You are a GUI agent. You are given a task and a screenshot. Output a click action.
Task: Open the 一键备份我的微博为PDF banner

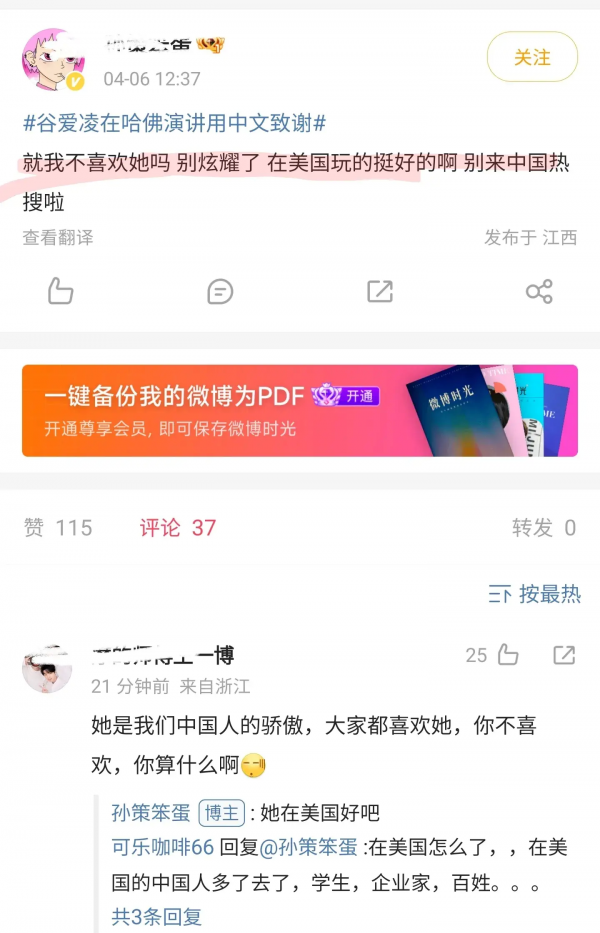300,411
